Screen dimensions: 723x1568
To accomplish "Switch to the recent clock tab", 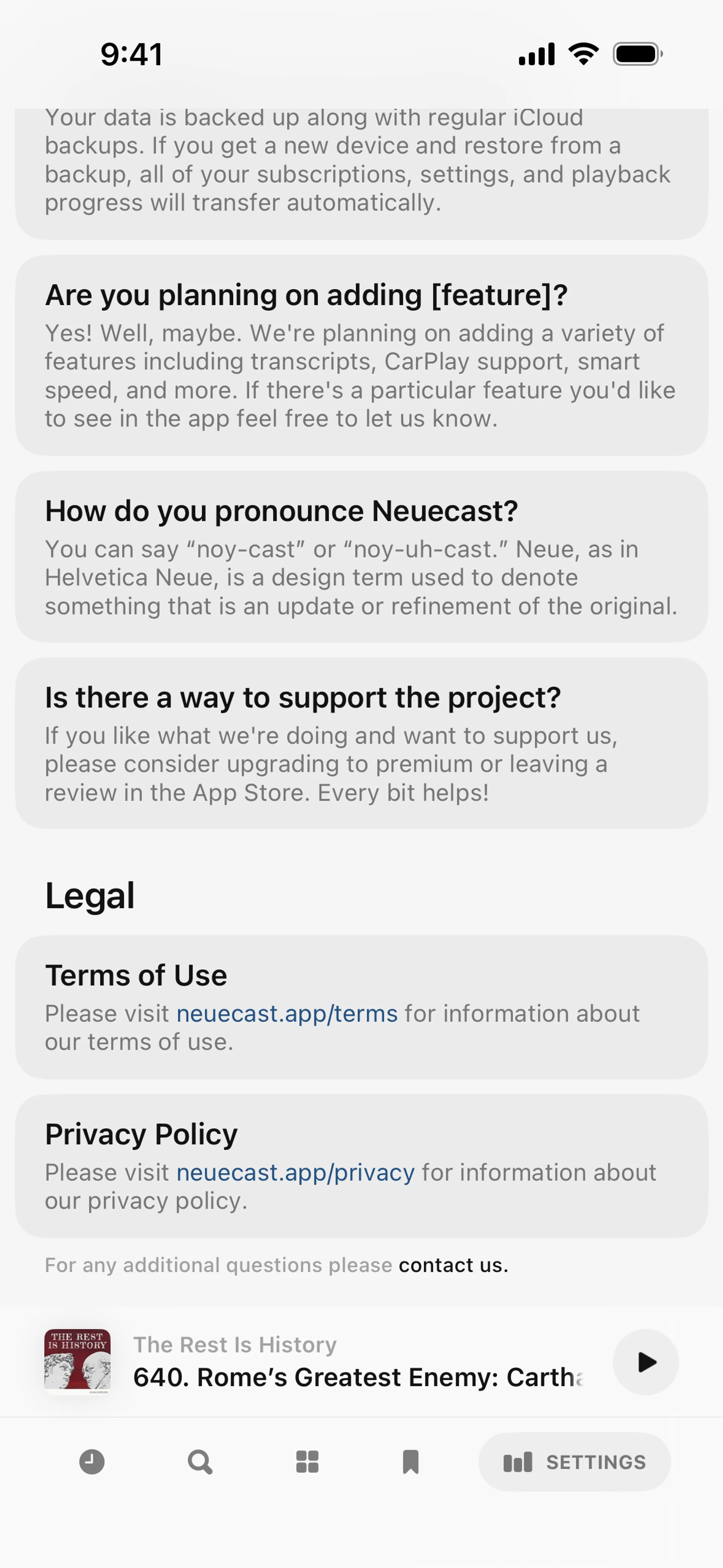I will coord(92,1462).
